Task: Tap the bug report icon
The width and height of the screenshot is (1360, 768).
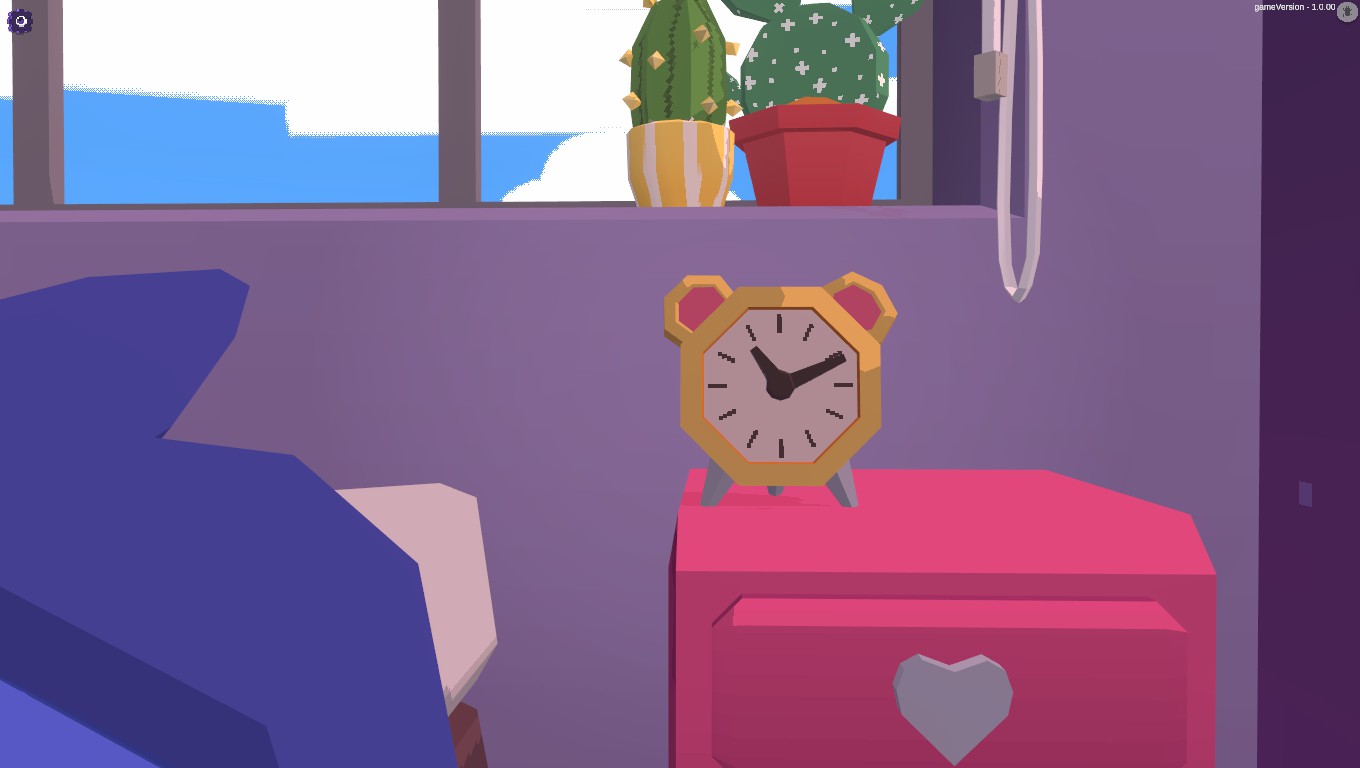Action: (1347, 11)
